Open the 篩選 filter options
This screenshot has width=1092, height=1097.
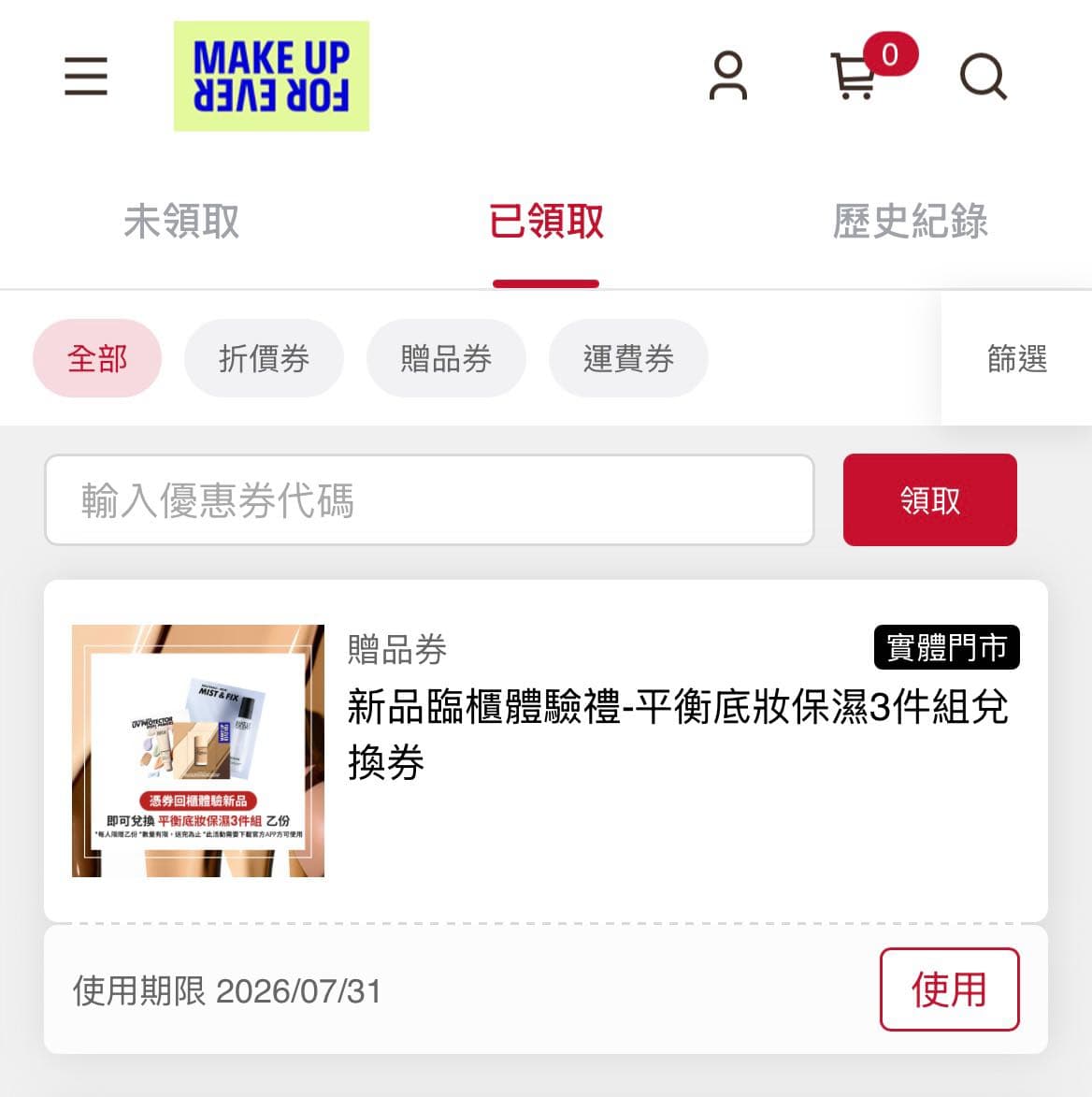pos(1016,358)
